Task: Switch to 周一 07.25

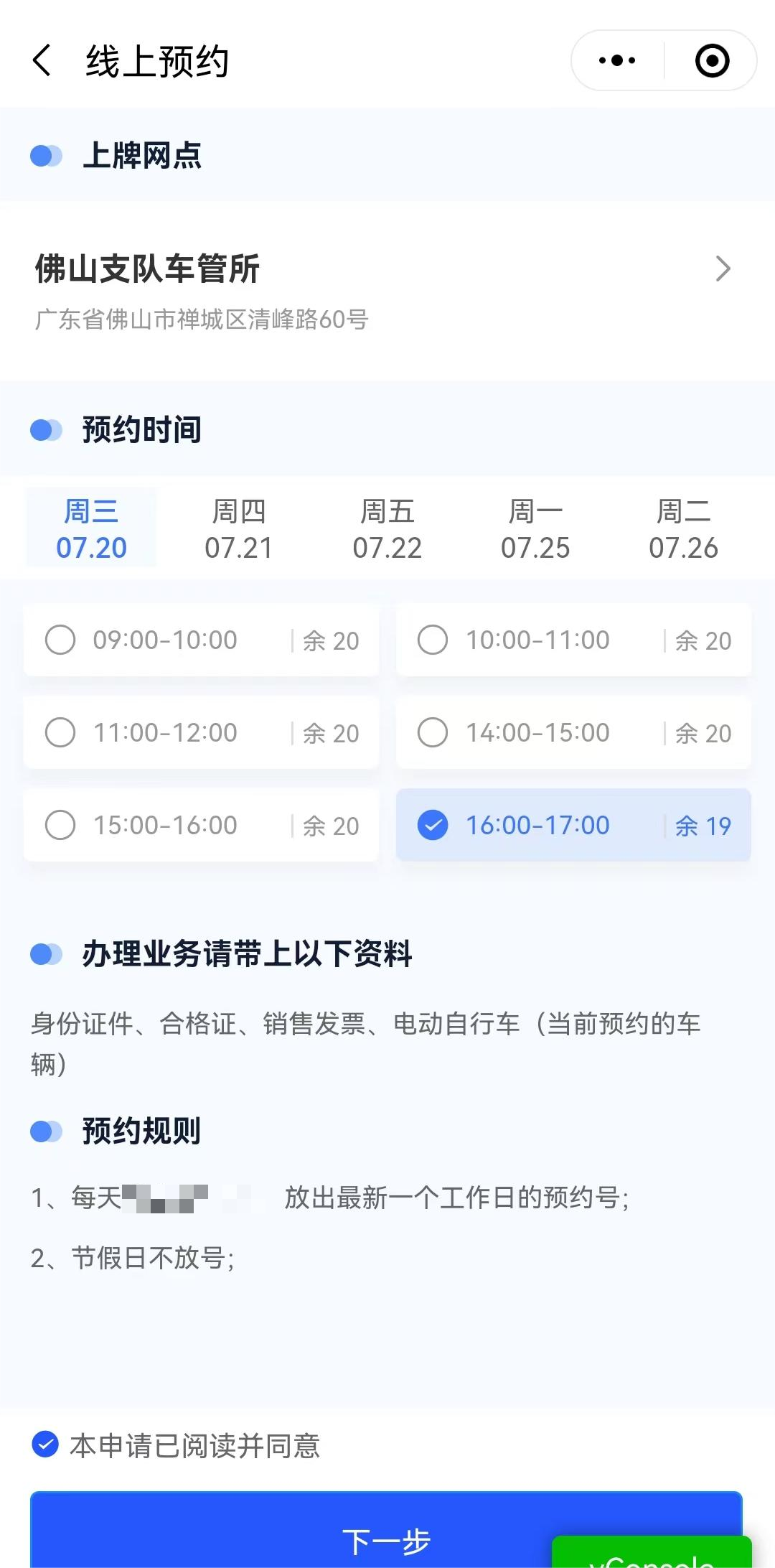Action: pos(535,528)
